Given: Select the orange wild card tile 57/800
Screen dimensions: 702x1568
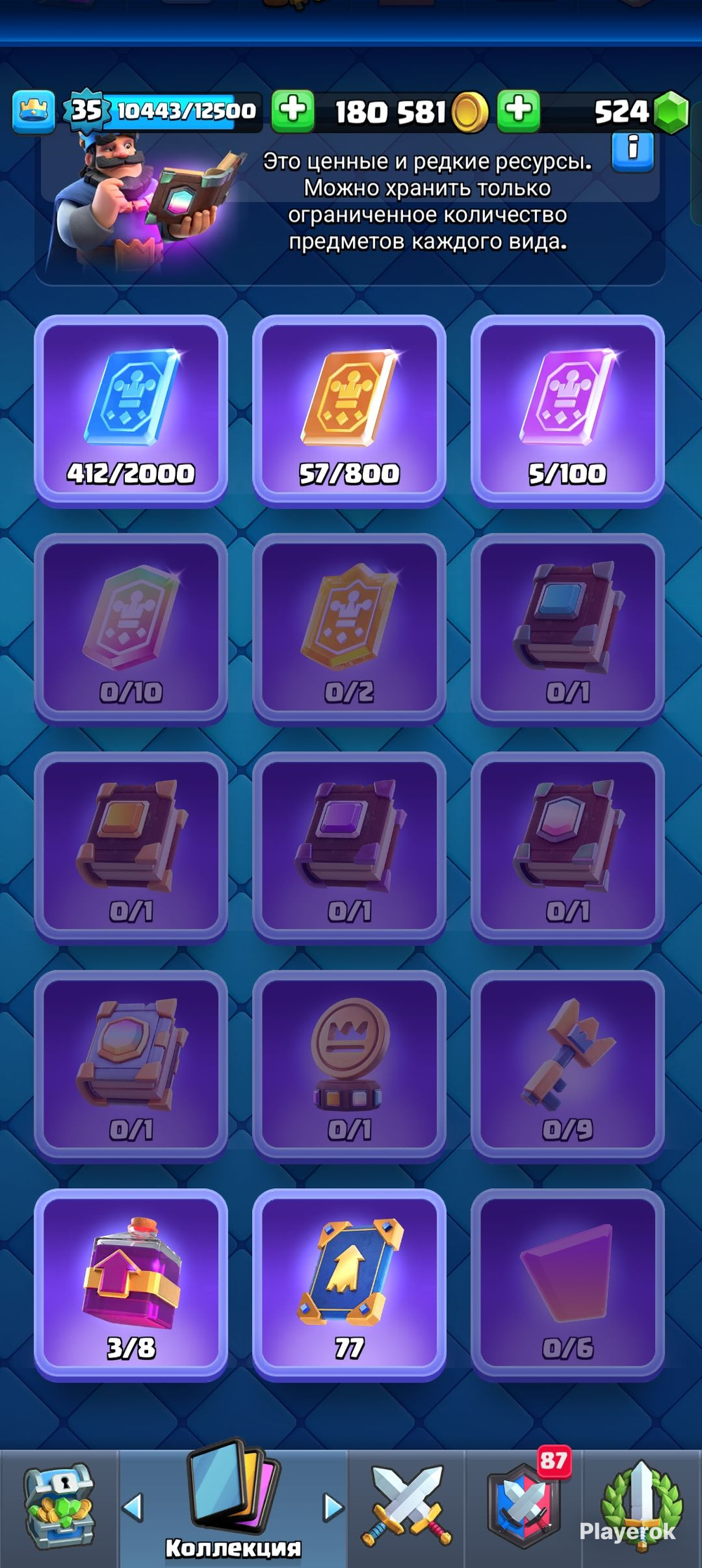Looking at the screenshot, I should (x=350, y=411).
